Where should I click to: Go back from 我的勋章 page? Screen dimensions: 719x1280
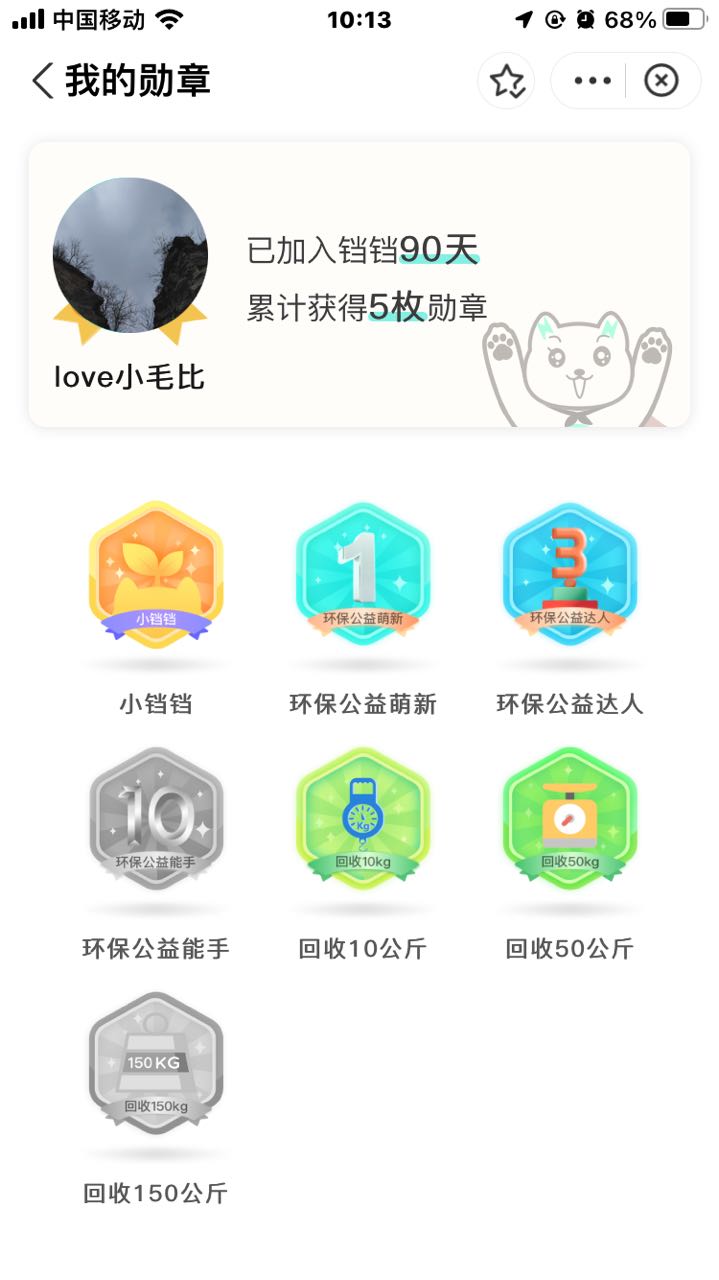pos(42,81)
